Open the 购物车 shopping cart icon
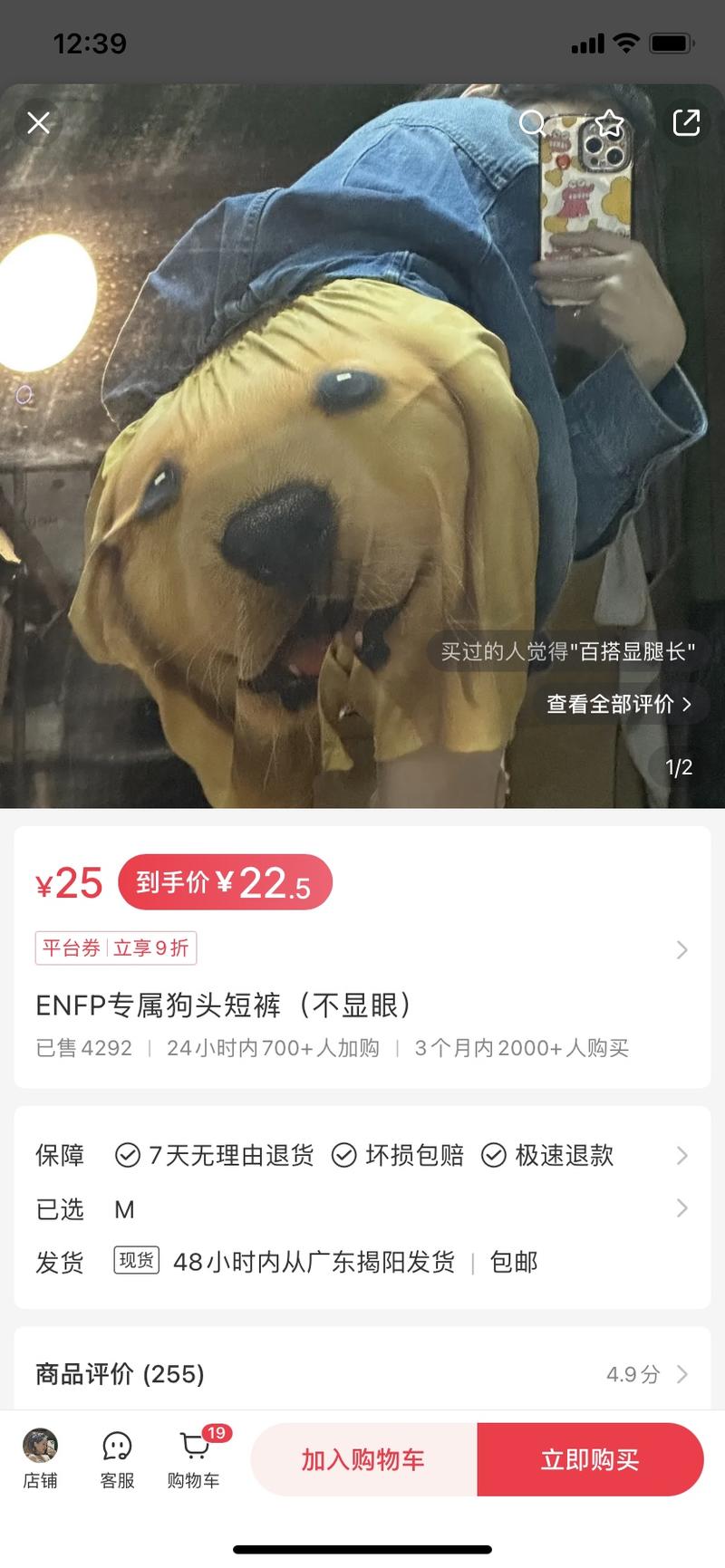 click(191, 1458)
